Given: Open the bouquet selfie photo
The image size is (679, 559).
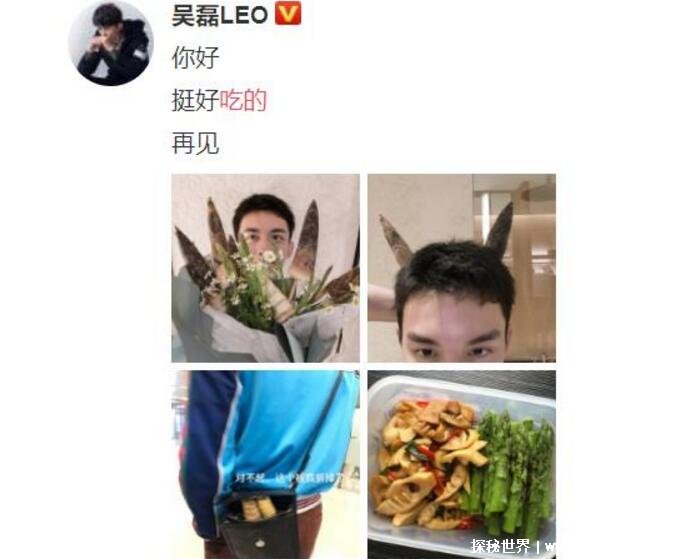Looking at the screenshot, I should 265,267.
